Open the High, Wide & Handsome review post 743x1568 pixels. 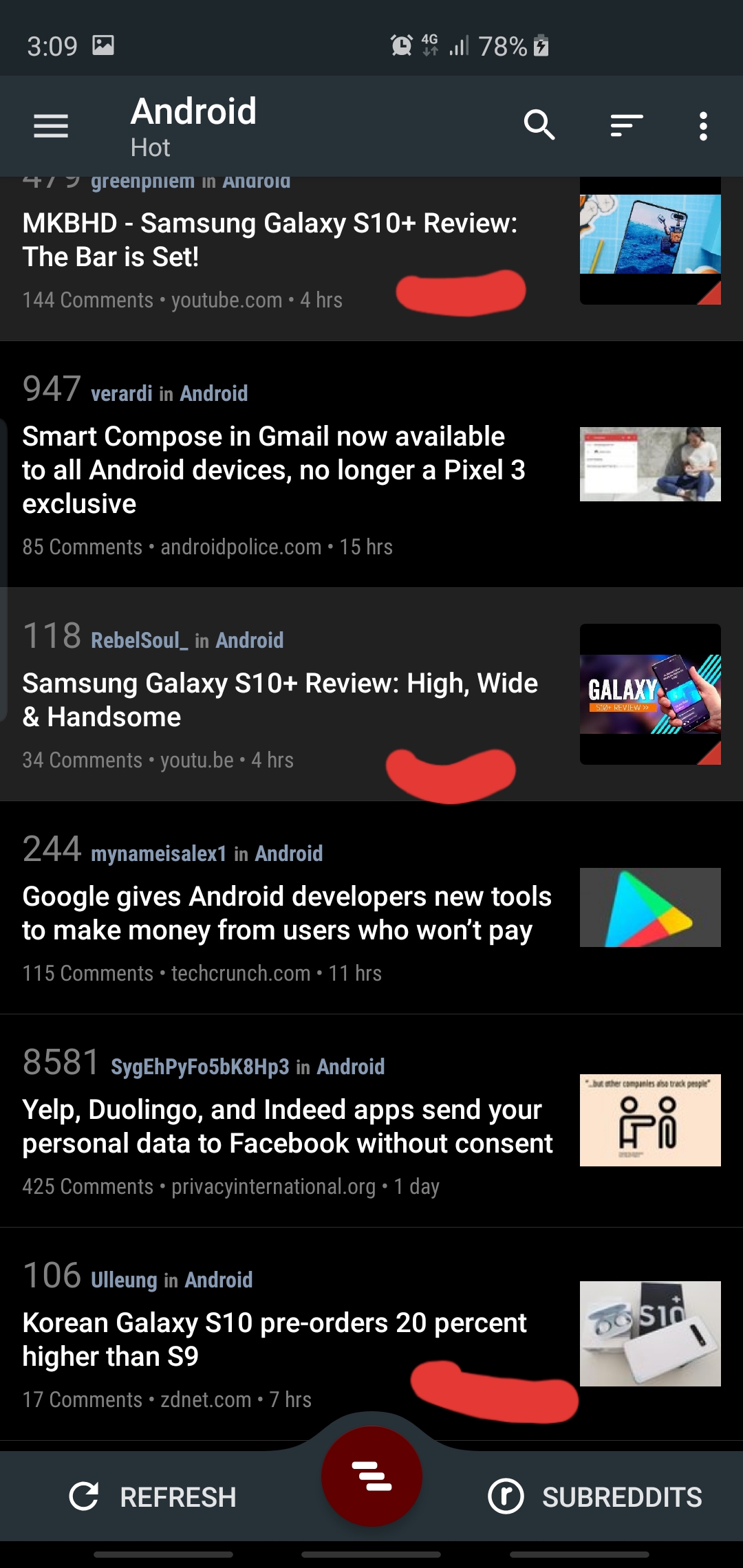(280, 700)
